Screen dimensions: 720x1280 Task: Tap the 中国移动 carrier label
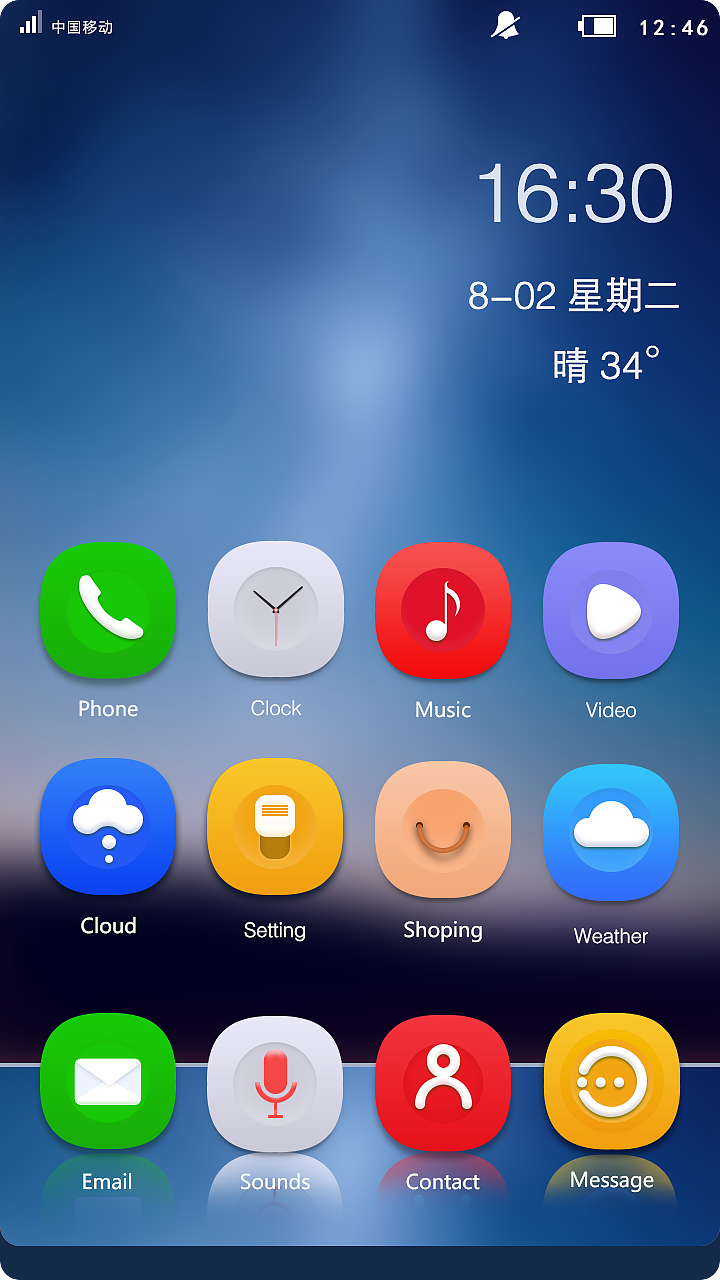pos(84,27)
